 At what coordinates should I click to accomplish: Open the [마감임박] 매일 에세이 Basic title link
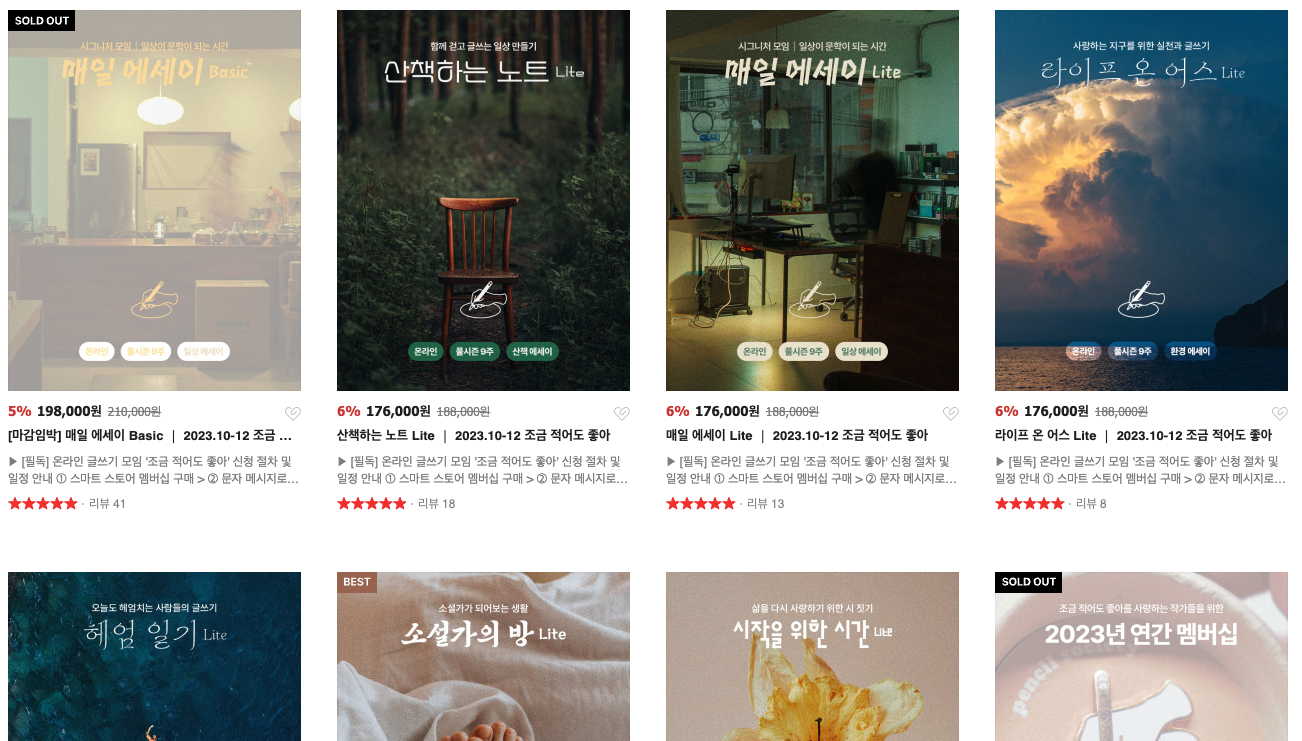pyautogui.click(x=150, y=436)
